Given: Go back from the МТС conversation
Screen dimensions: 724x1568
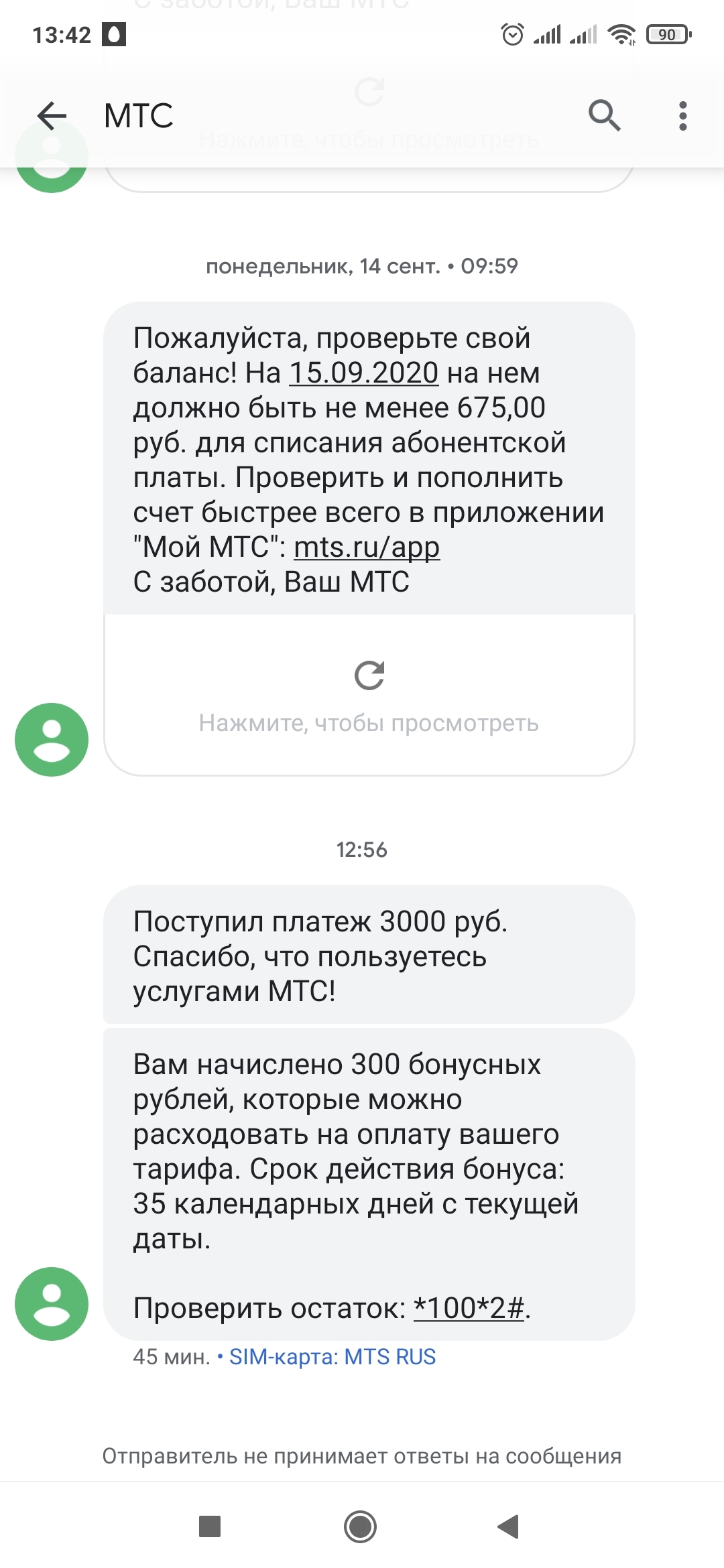Looking at the screenshot, I should tap(52, 116).
